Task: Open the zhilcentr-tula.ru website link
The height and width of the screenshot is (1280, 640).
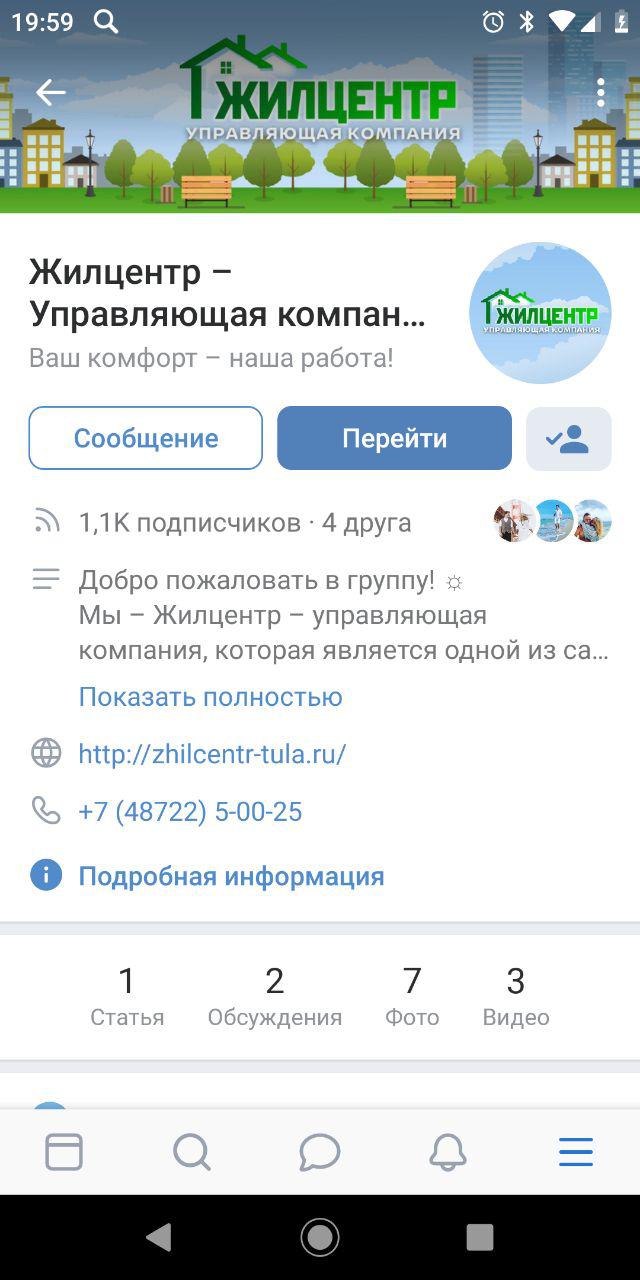Action: point(212,754)
